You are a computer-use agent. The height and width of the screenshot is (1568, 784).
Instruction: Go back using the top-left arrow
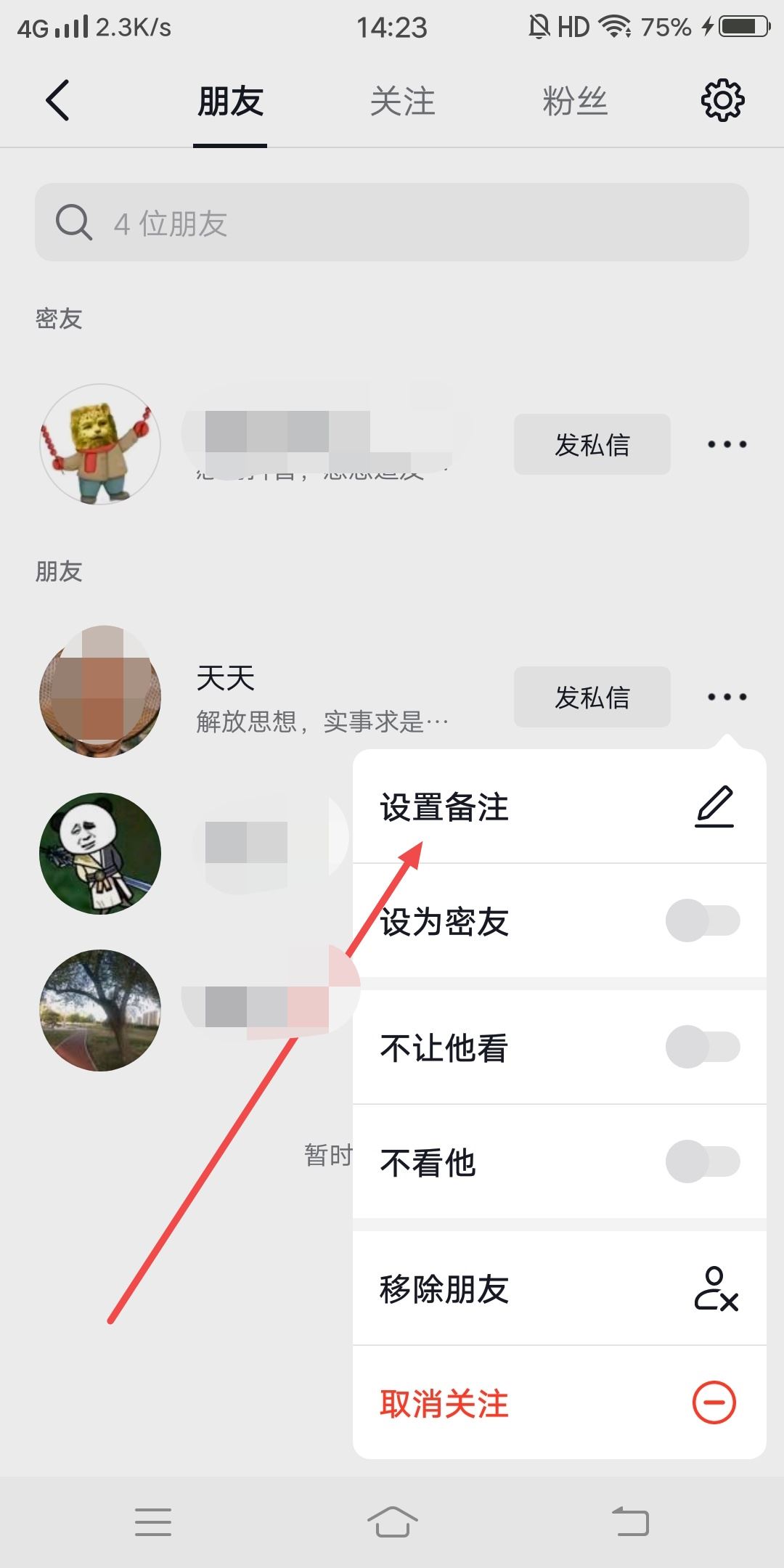pos(58,100)
